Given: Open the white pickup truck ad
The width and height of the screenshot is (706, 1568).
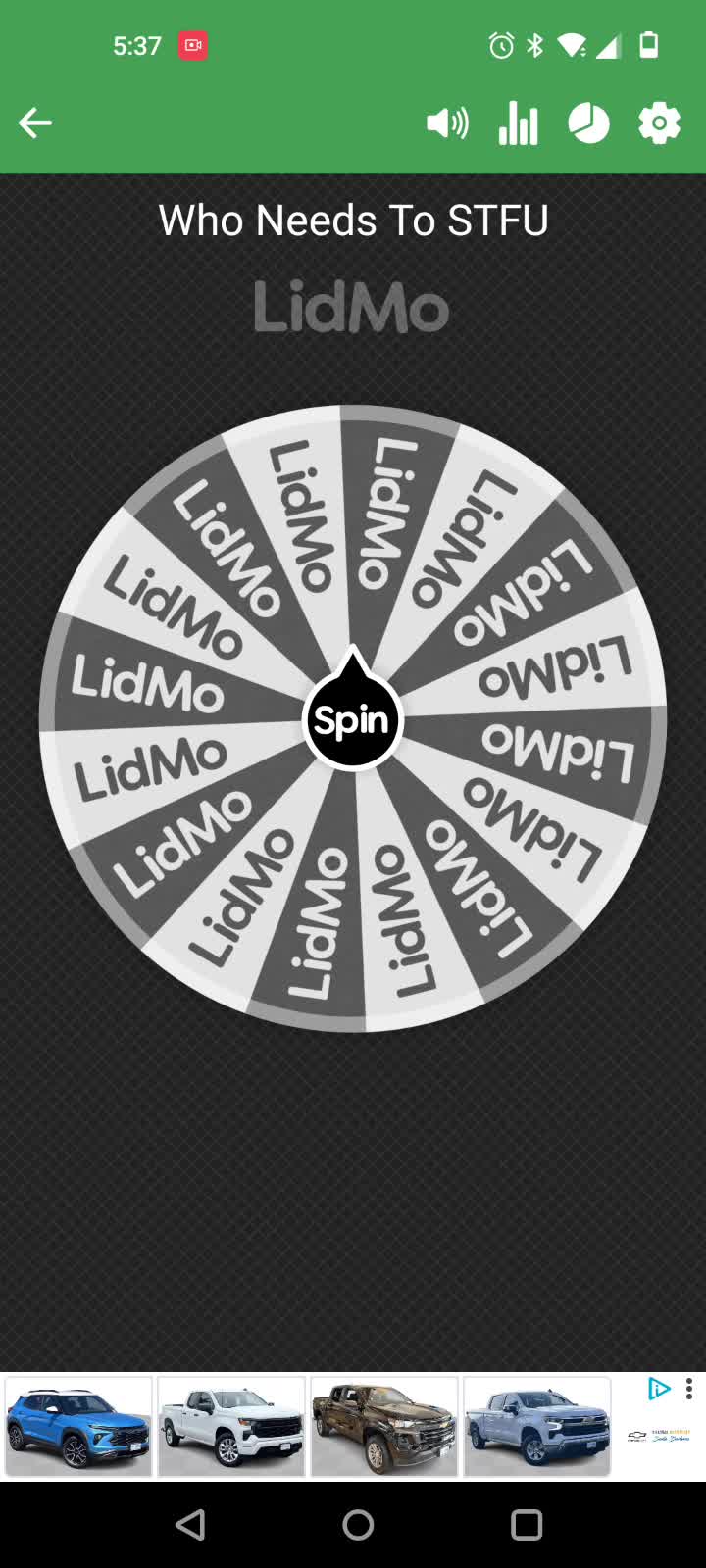Looking at the screenshot, I should click(x=231, y=1427).
